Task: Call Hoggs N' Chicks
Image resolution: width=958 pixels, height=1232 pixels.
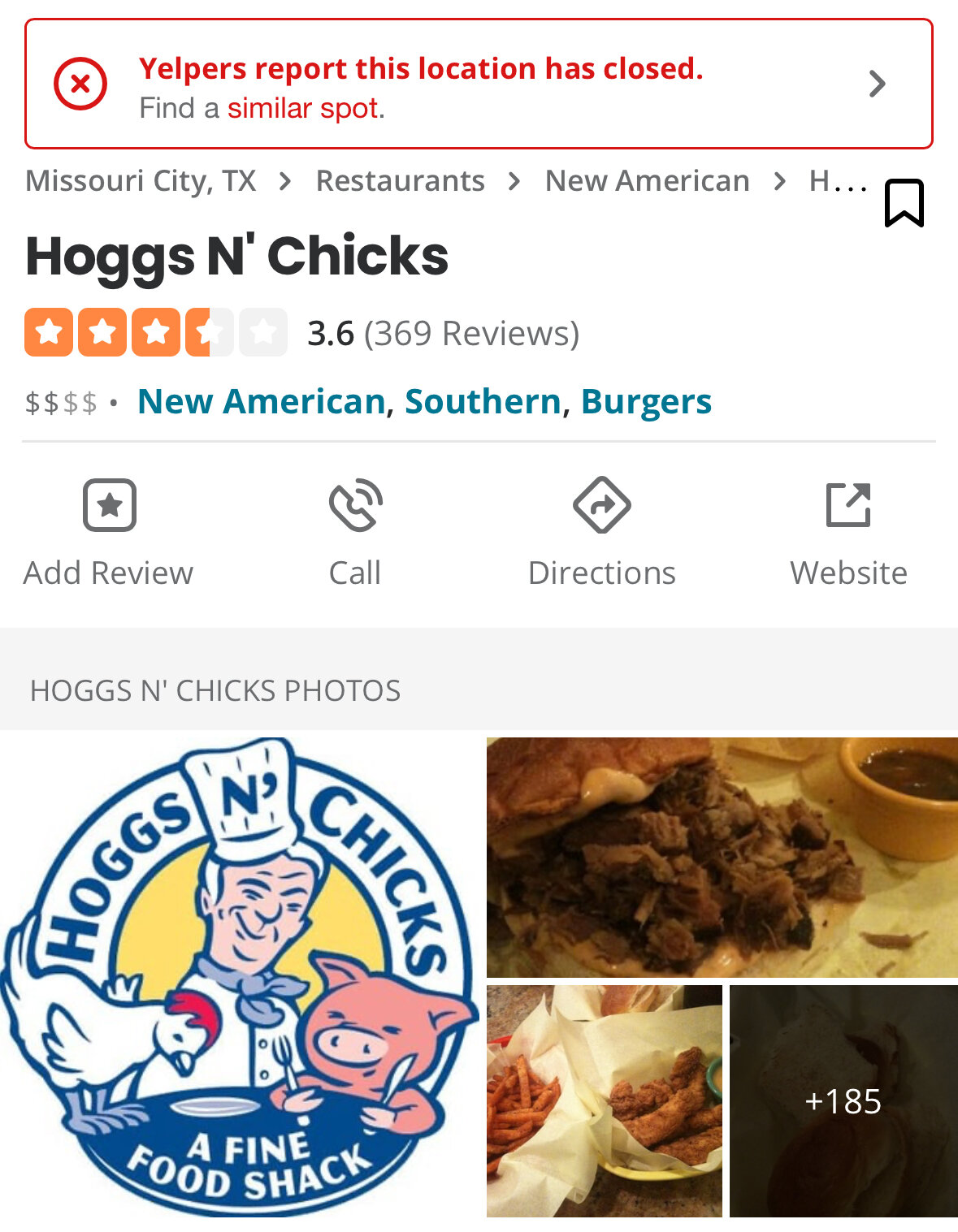Action: (355, 532)
